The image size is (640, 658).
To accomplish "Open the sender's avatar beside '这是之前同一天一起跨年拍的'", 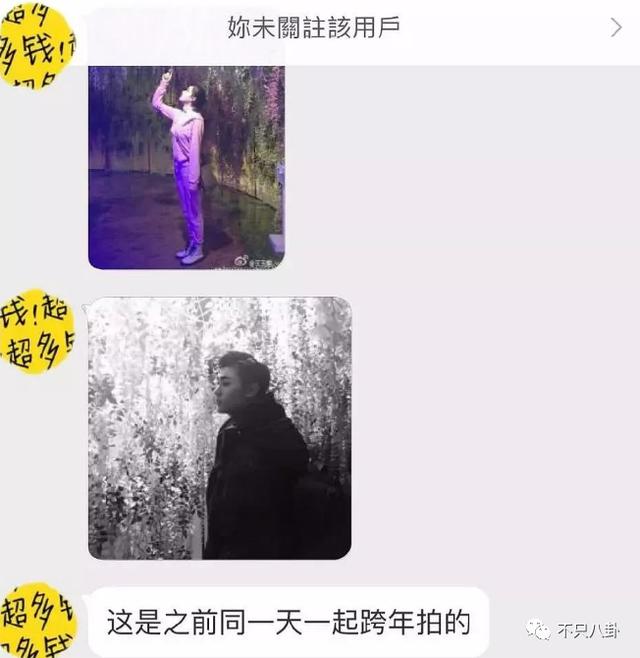I will (x=37, y=620).
